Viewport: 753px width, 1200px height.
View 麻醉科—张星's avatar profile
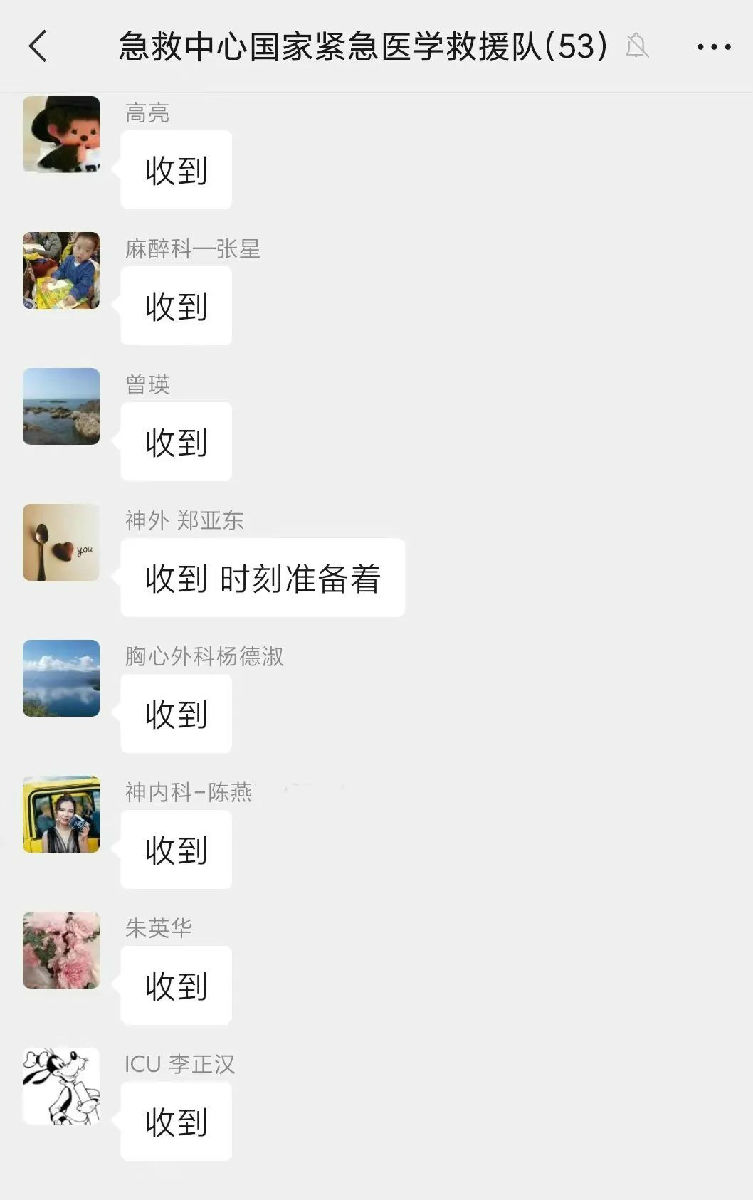tap(61, 270)
